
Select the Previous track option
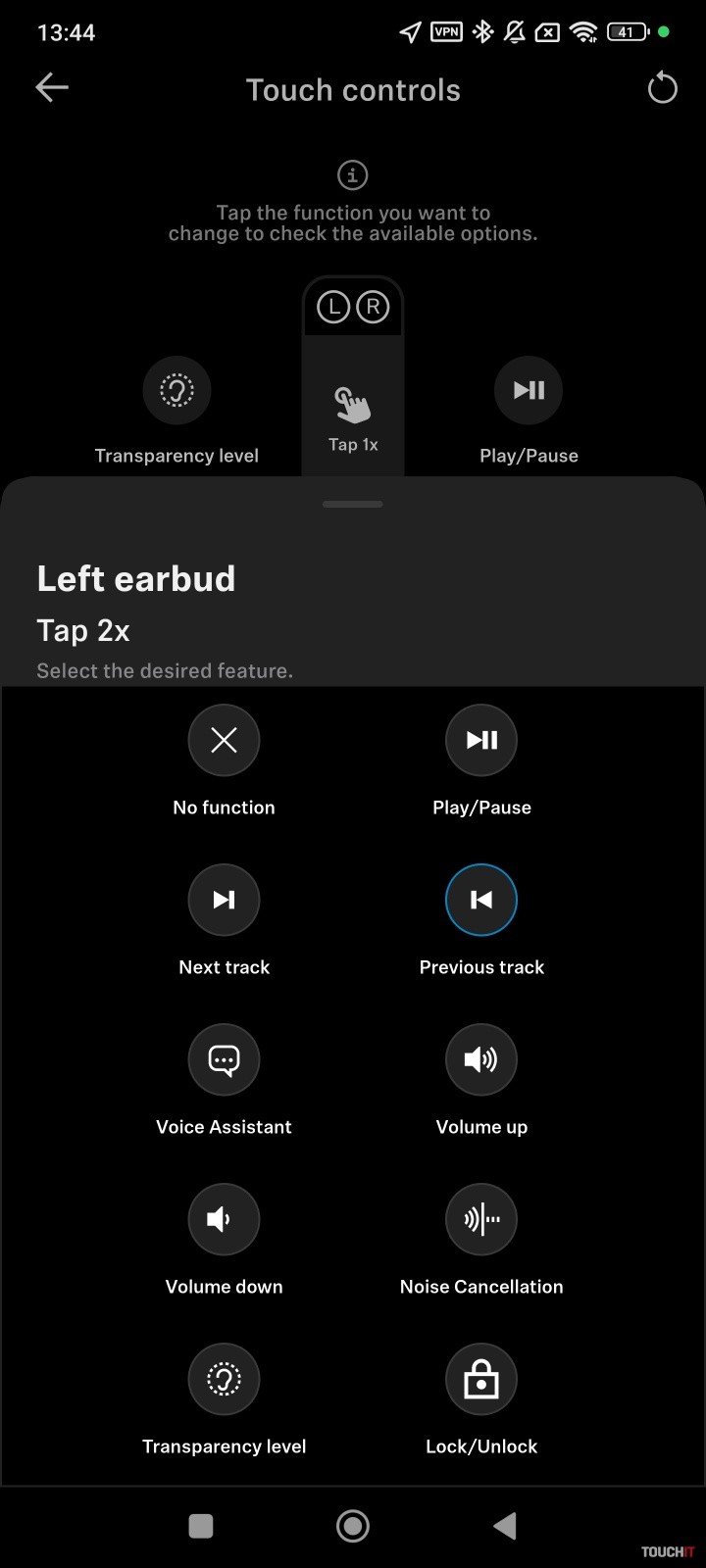pyautogui.click(x=481, y=901)
